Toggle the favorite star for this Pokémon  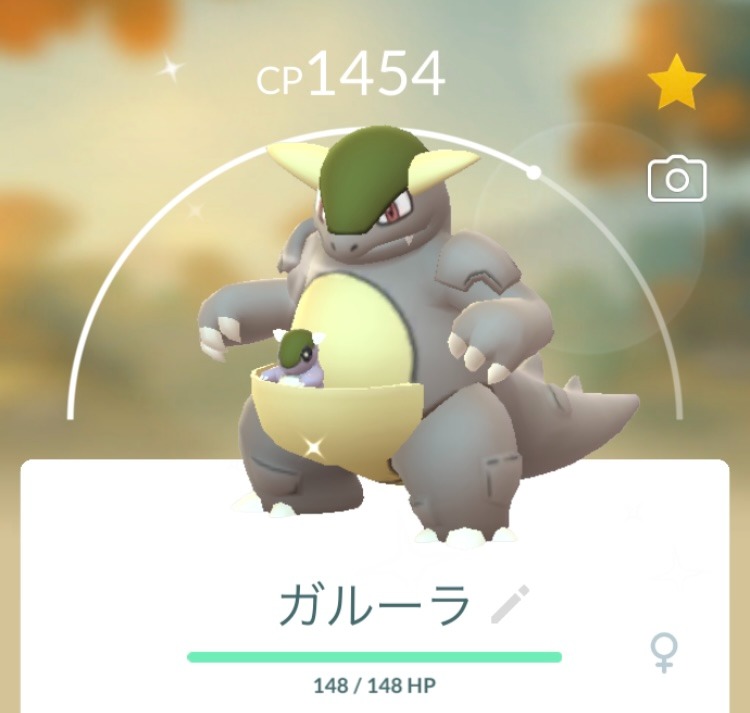tap(677, 85)
